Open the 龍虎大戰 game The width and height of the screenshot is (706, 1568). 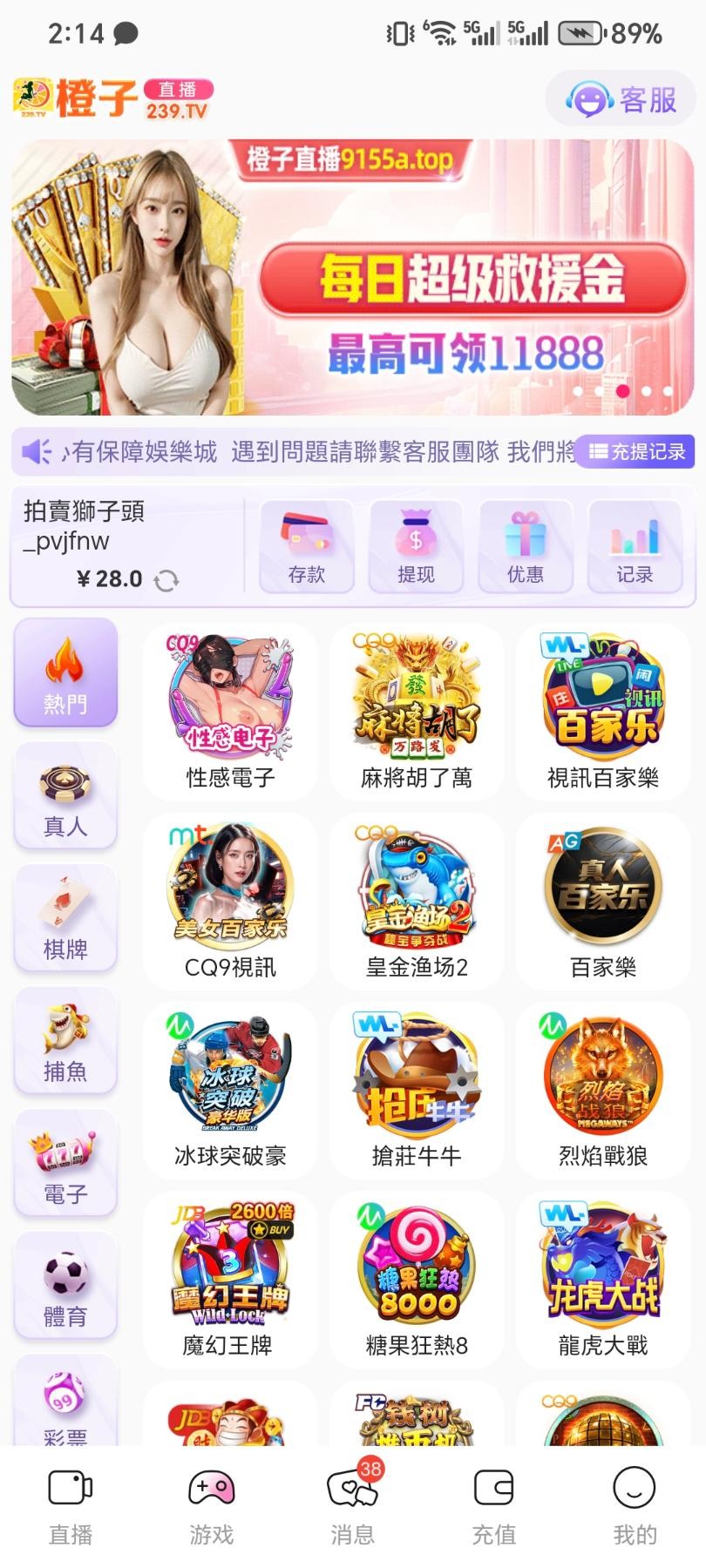point(603,1278)
